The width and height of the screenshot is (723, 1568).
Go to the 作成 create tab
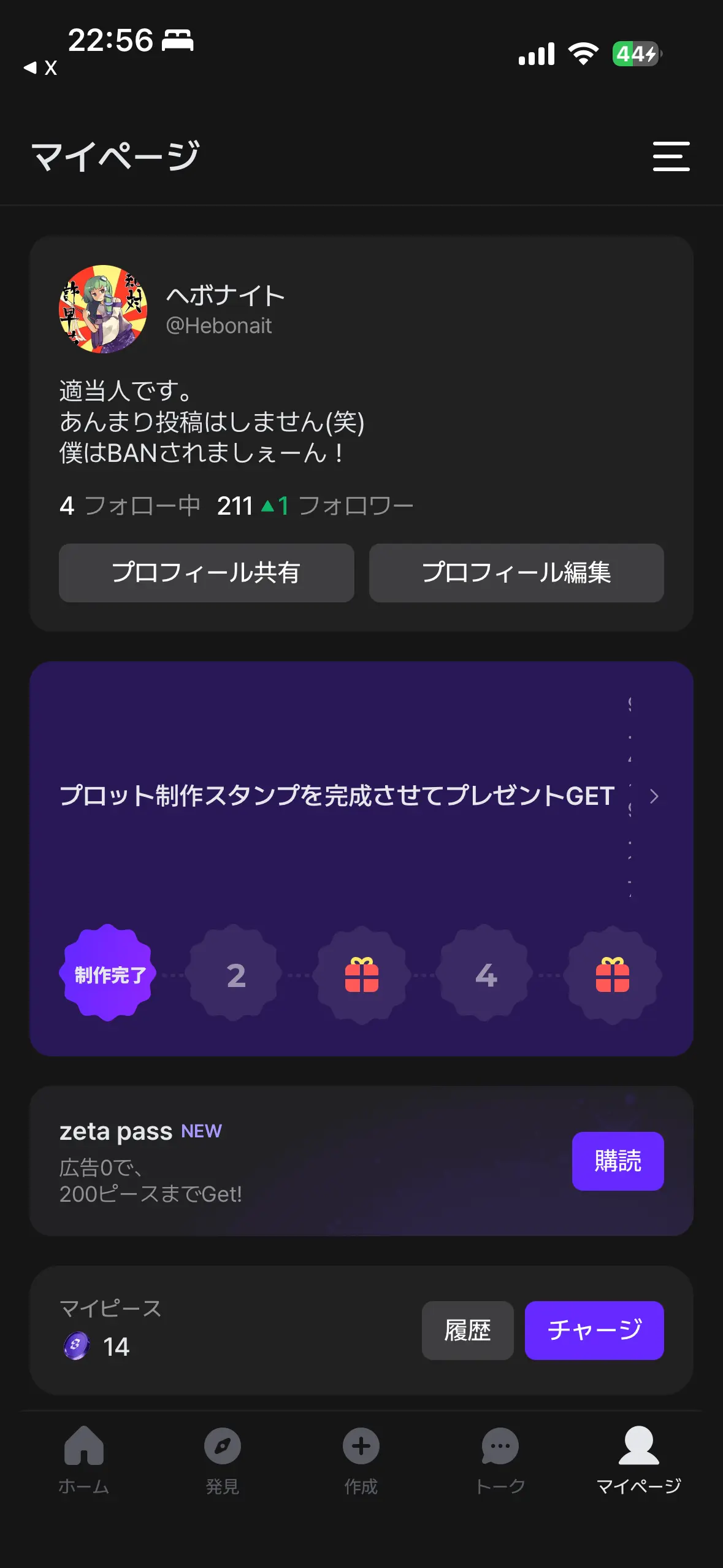pyautogui.click(x=361, y=1459)
